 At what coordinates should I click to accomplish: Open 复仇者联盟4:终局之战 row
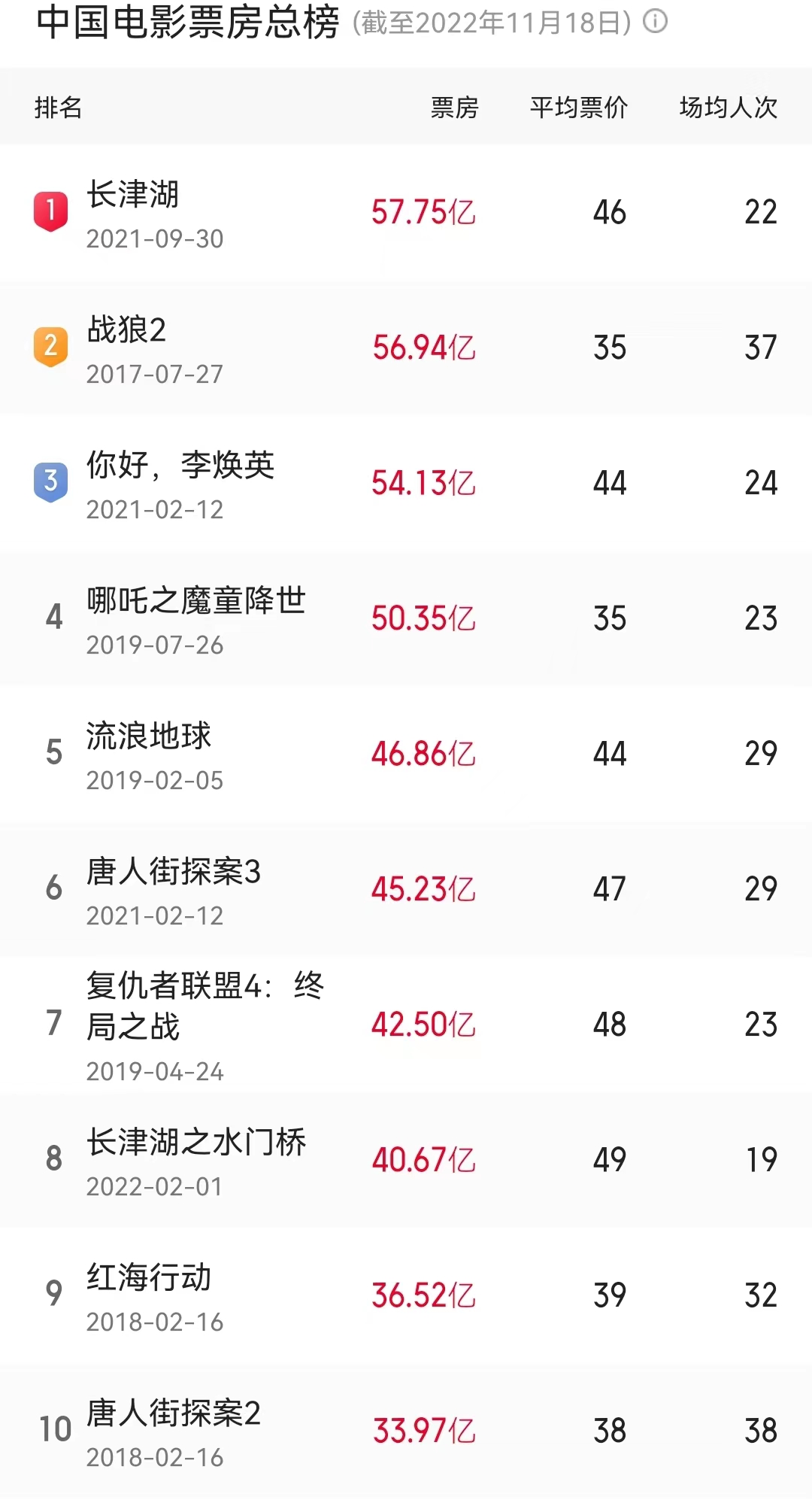click(x=406, y=1025)
